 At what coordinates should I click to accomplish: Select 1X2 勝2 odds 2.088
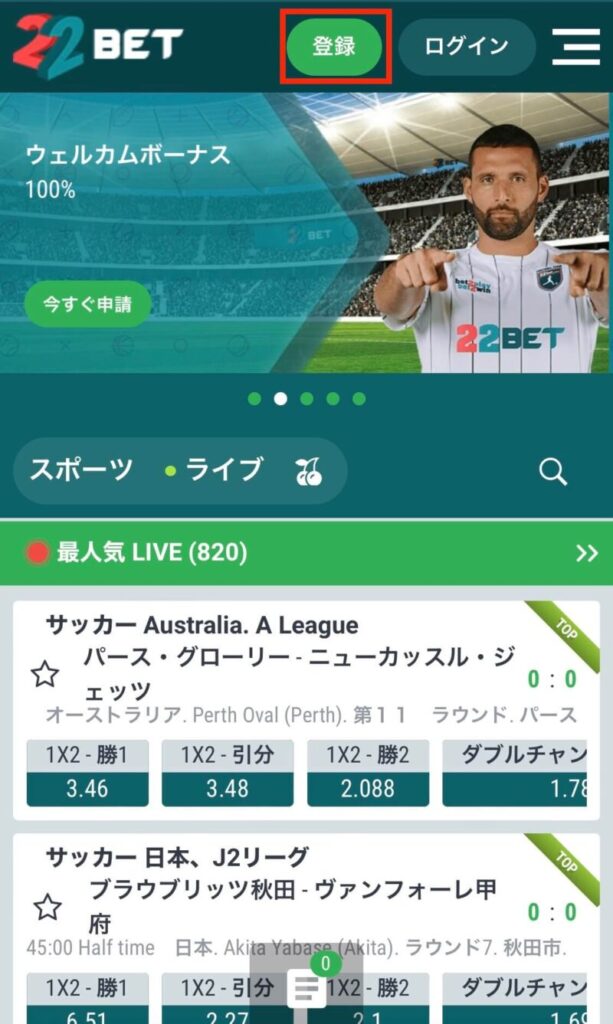click(x=367, y=788)
